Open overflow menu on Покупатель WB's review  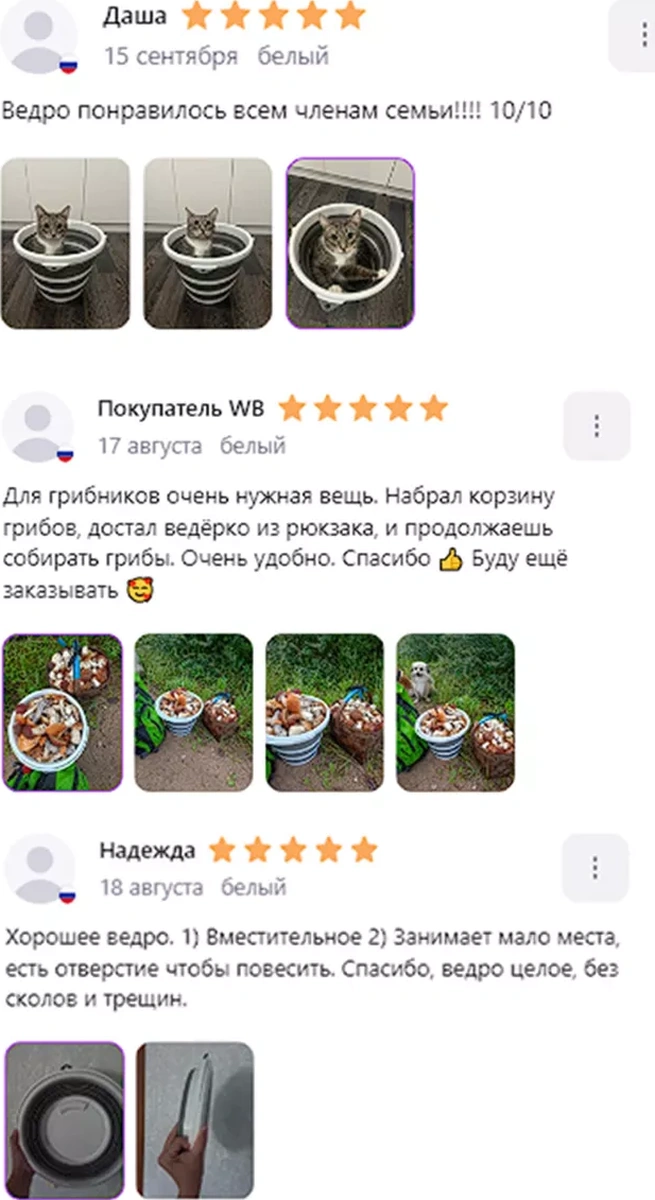[596, 427]
